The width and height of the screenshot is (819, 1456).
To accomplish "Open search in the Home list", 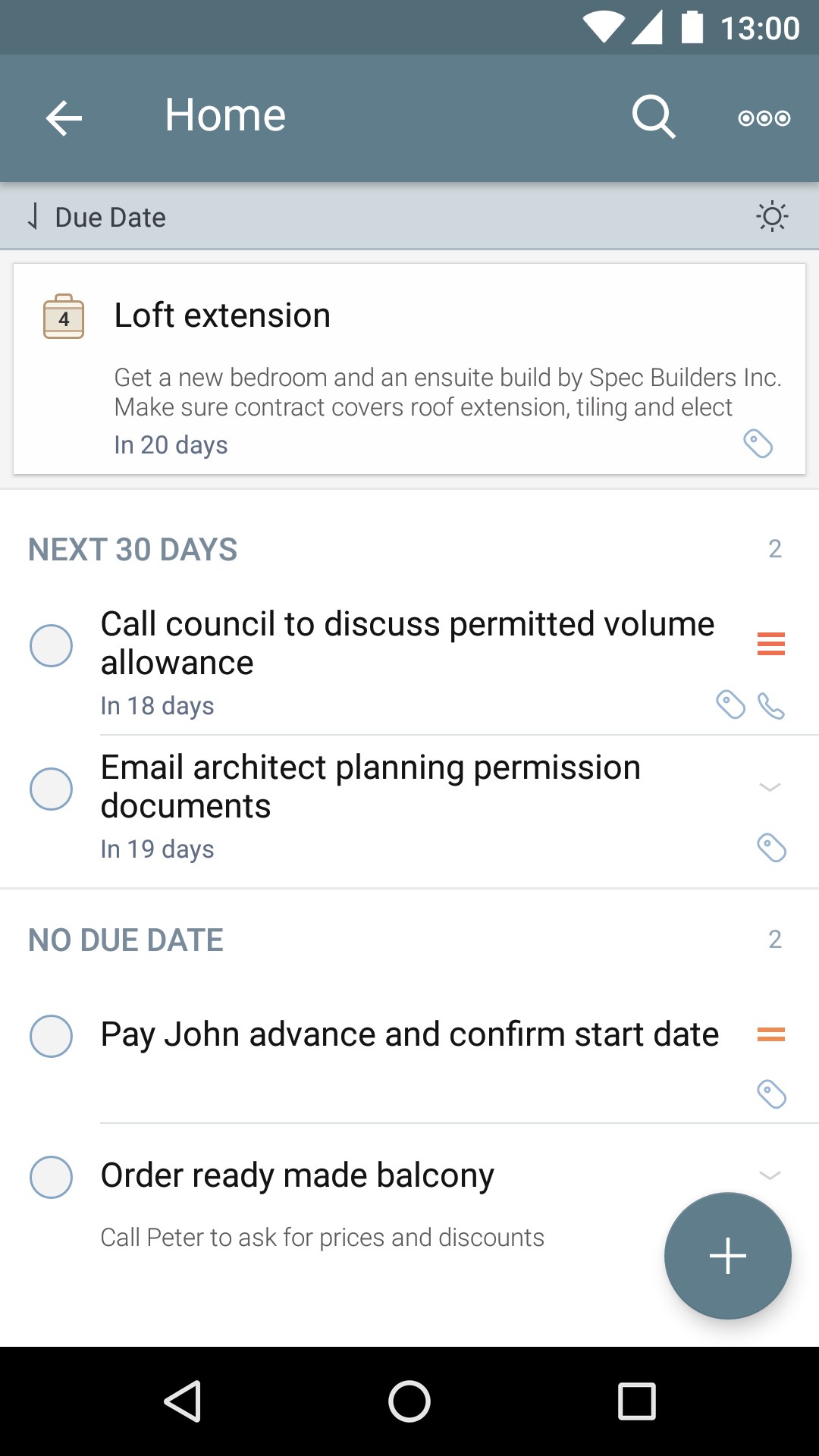I will click(653, 118).
